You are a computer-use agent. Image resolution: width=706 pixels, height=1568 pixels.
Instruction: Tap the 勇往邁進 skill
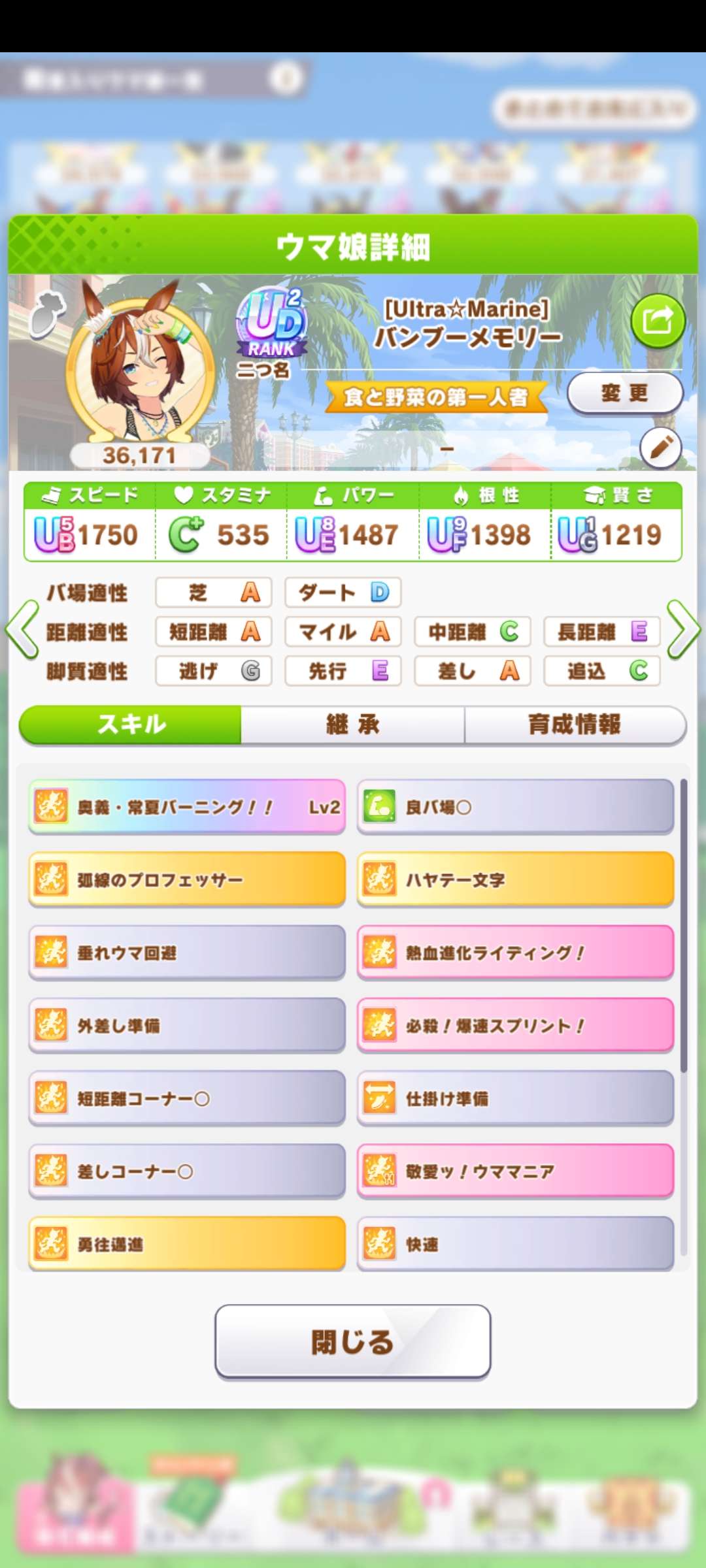point(187,1244)
